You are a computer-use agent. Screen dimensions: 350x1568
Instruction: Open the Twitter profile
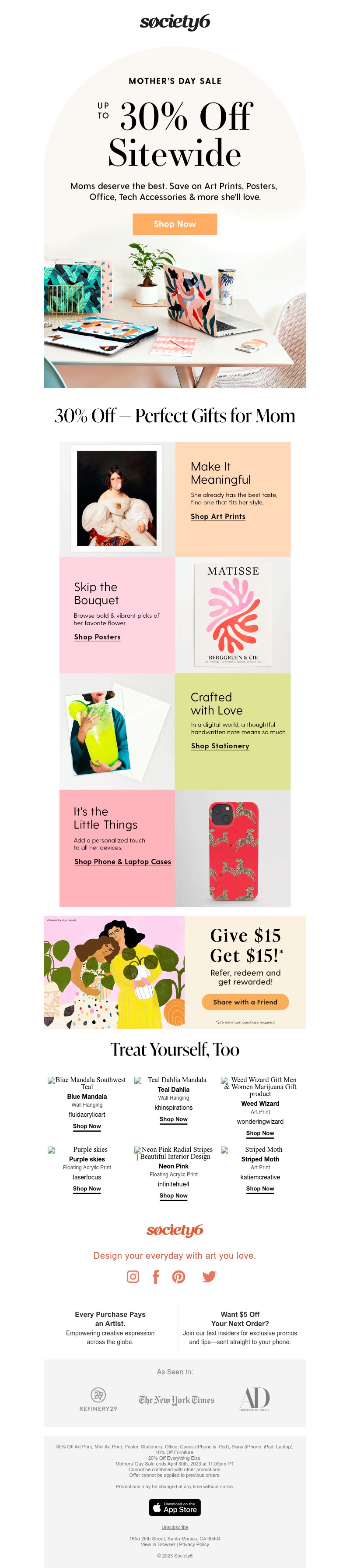(x=209, y=1276)
